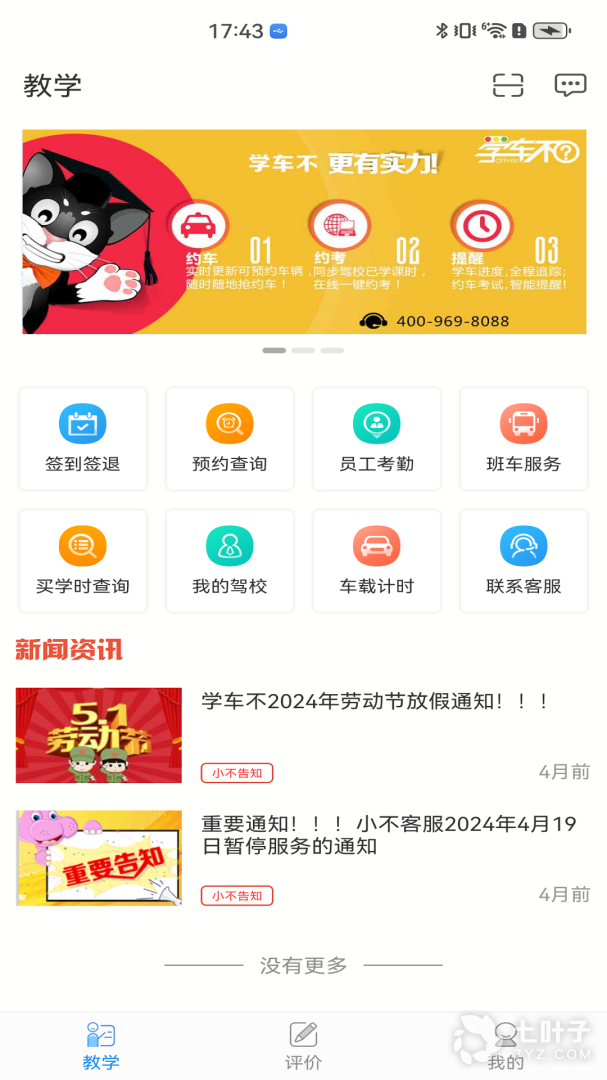
Task: Open the messages icon
Action: click(x=570, y=85)
